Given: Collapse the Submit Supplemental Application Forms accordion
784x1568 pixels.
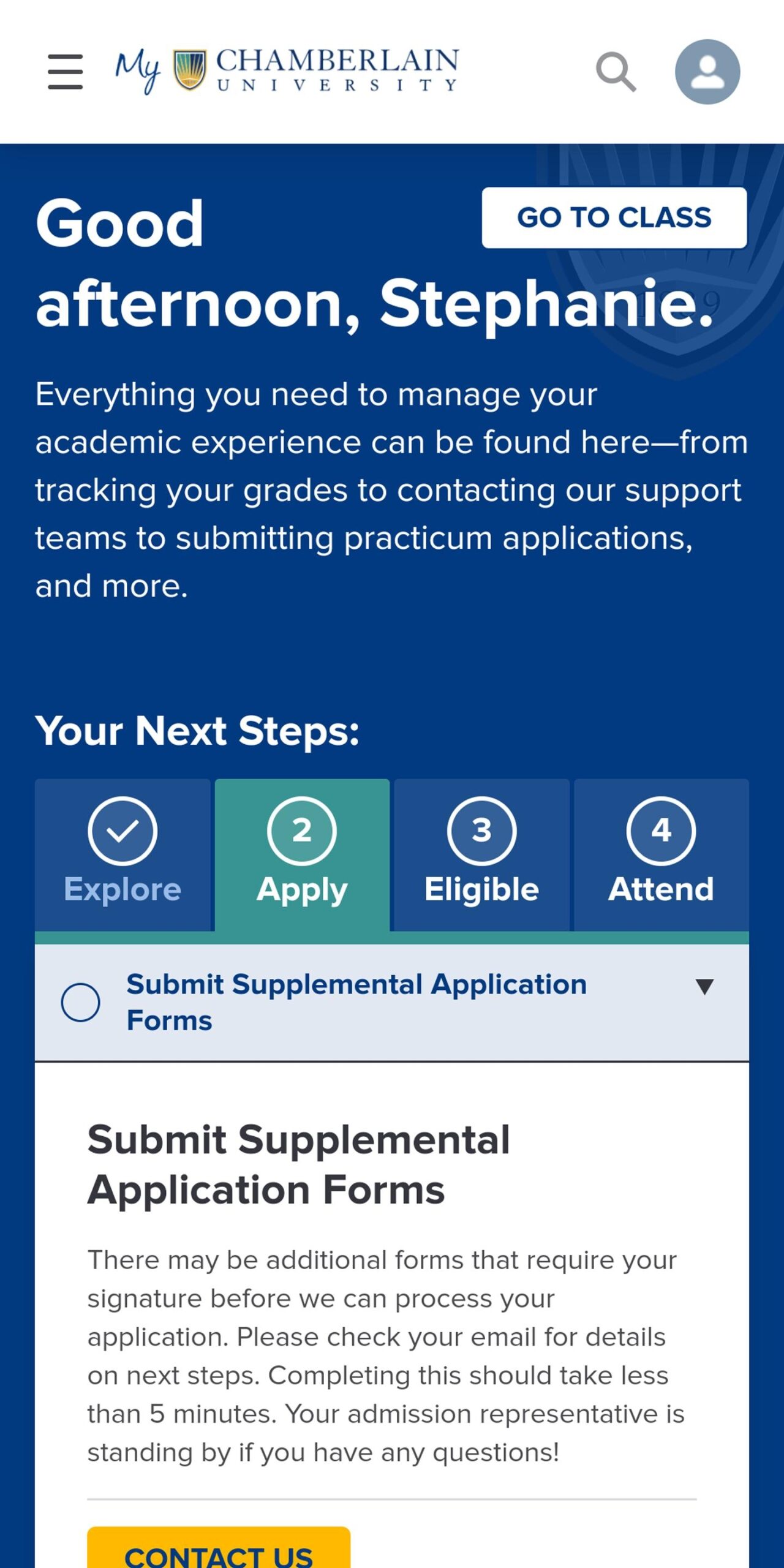Looking at the screenshot, I should coord(706,999).
